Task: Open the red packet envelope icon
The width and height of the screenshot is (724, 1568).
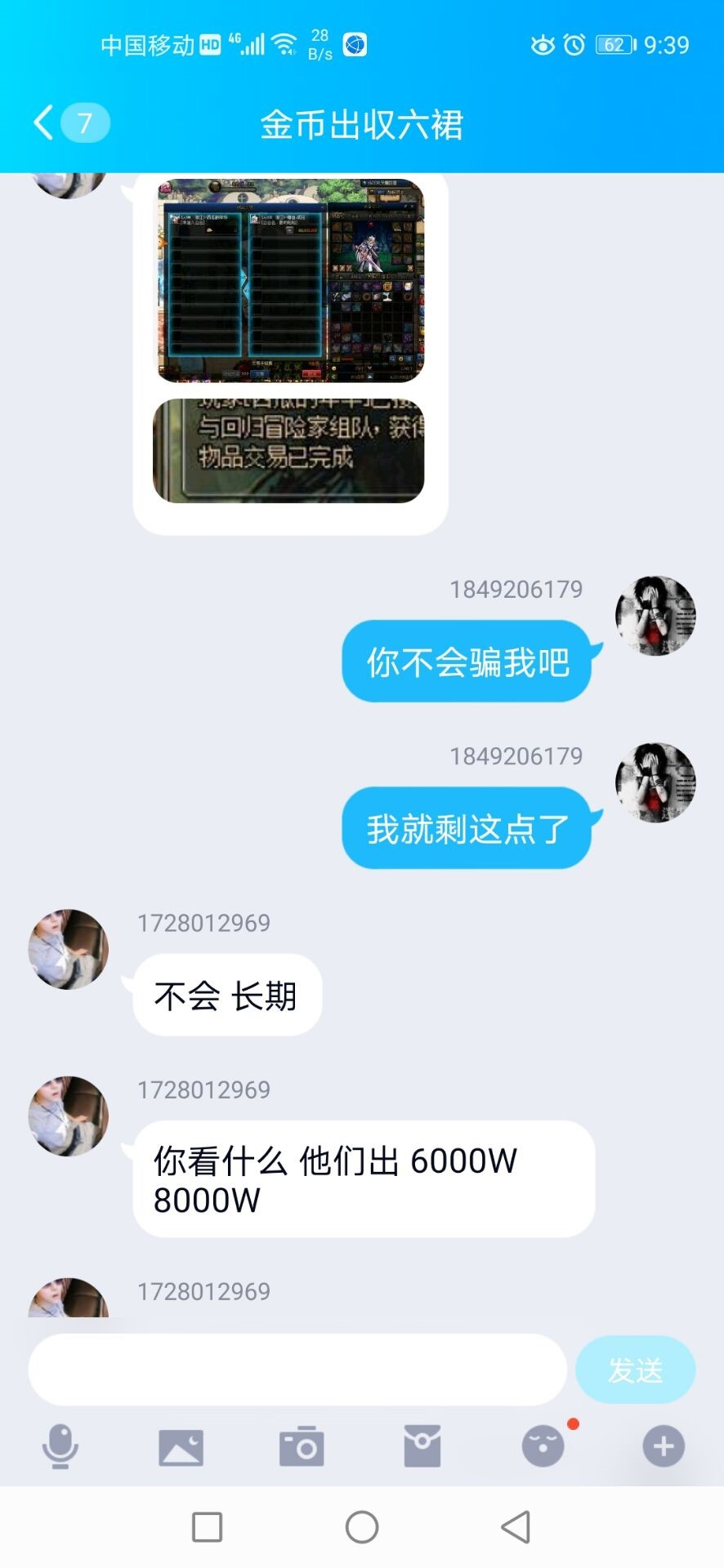Action: point(422,1446)
